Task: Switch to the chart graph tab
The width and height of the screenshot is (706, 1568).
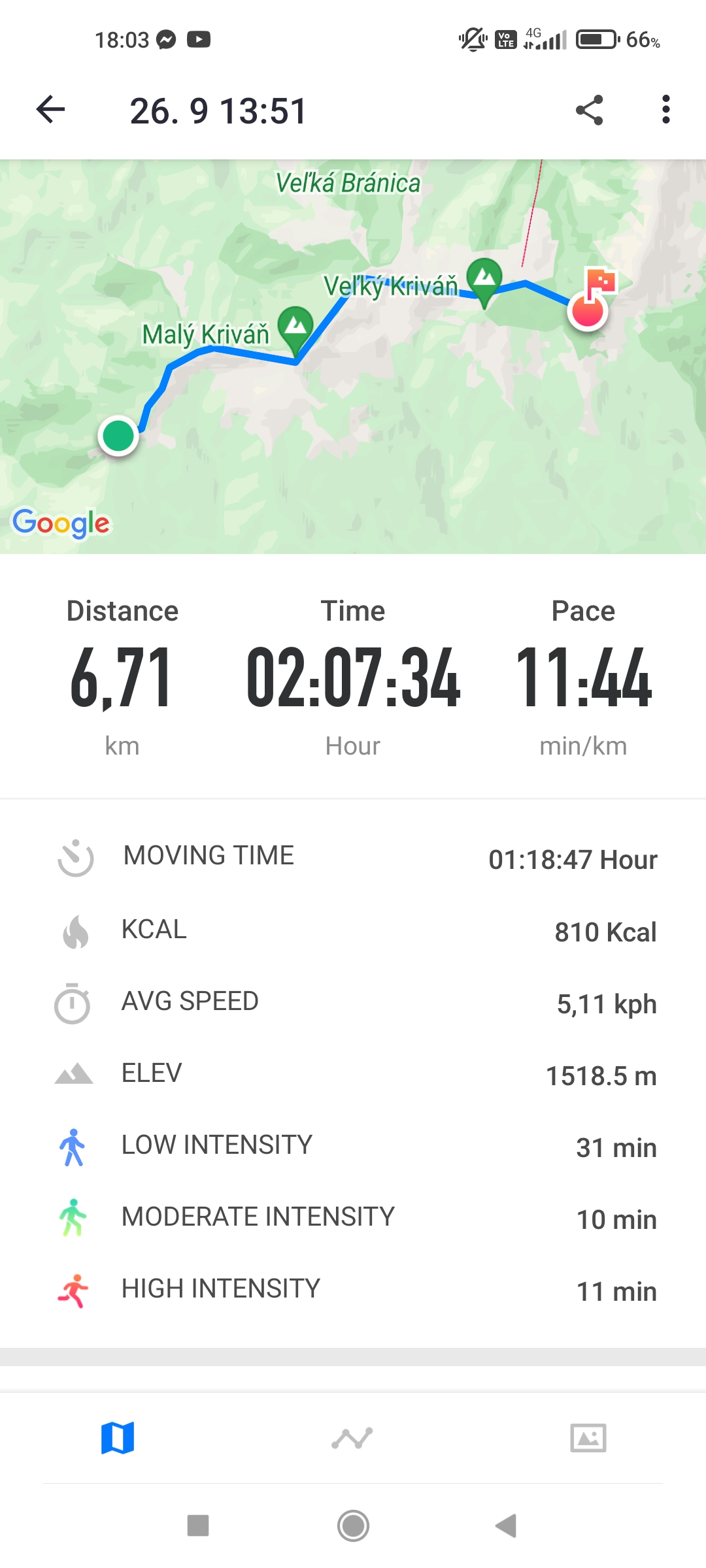Action: pyautogui.click(x=352, y=1438)
